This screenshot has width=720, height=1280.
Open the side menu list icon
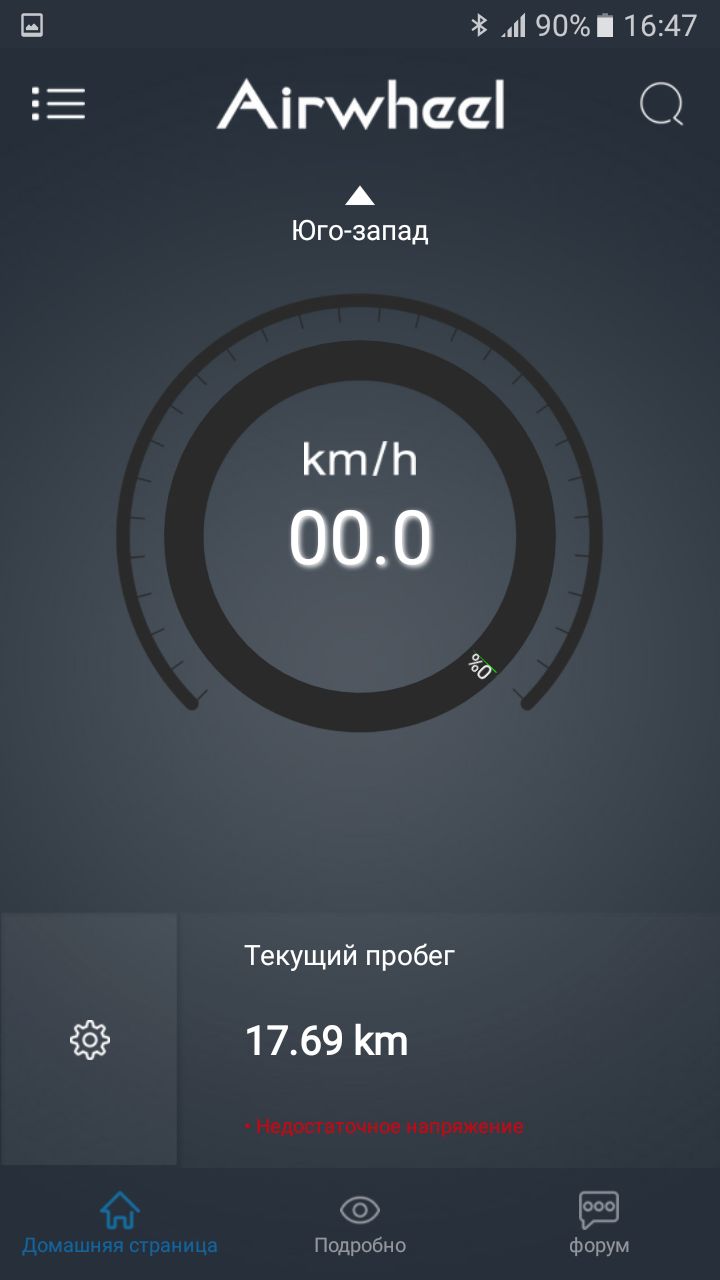click(58, 104)
